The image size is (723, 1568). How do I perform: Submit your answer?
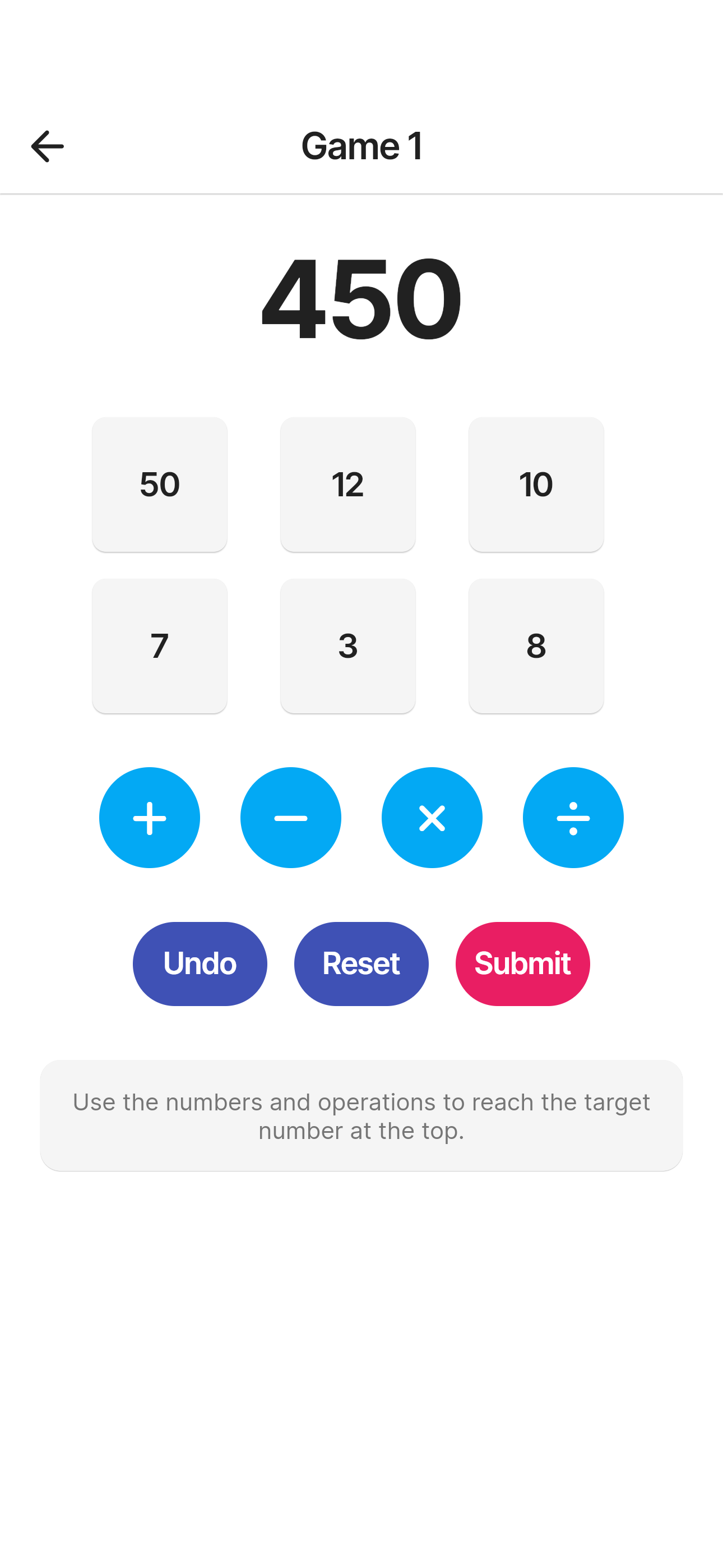522,963
